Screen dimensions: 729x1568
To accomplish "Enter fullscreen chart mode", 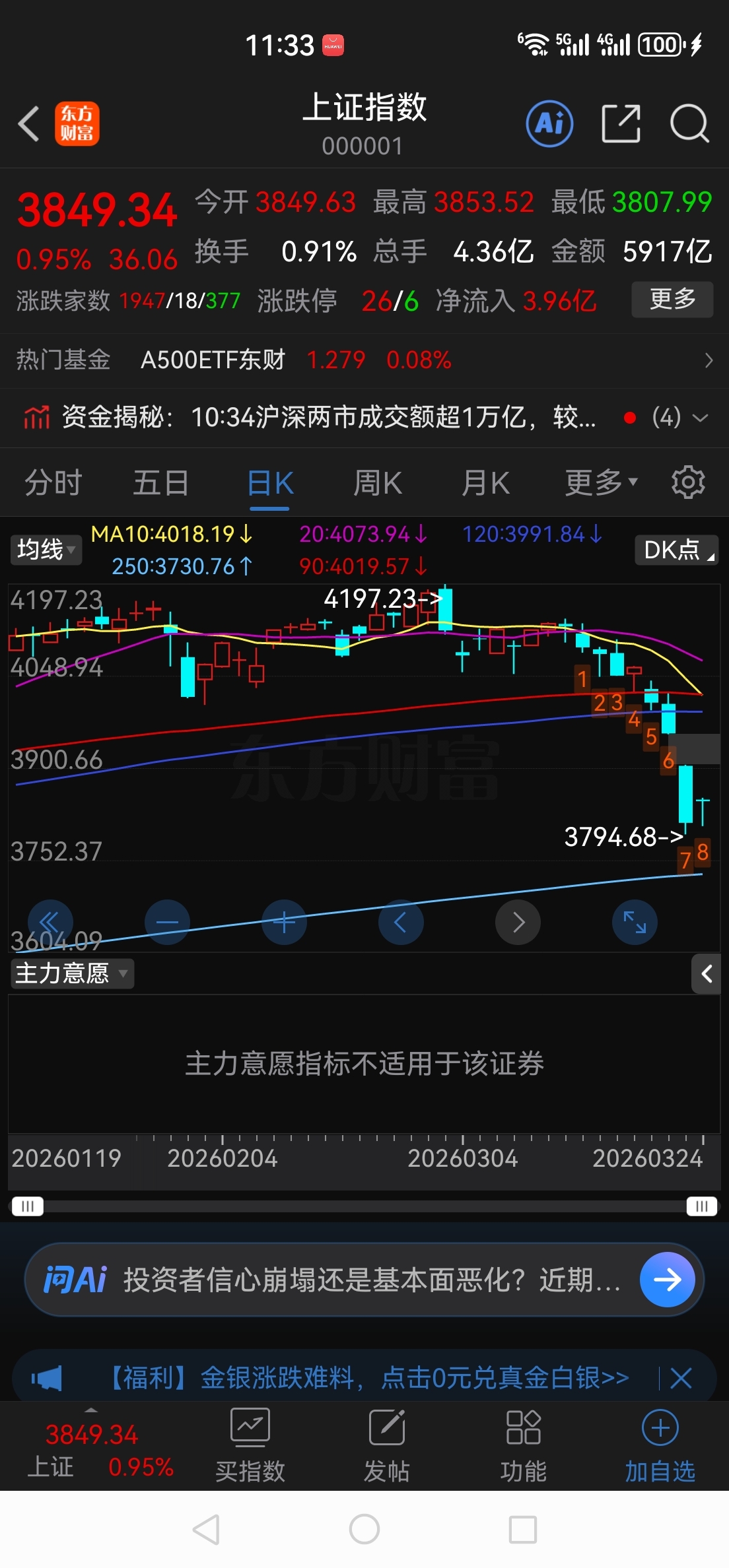I will [635, 922].
